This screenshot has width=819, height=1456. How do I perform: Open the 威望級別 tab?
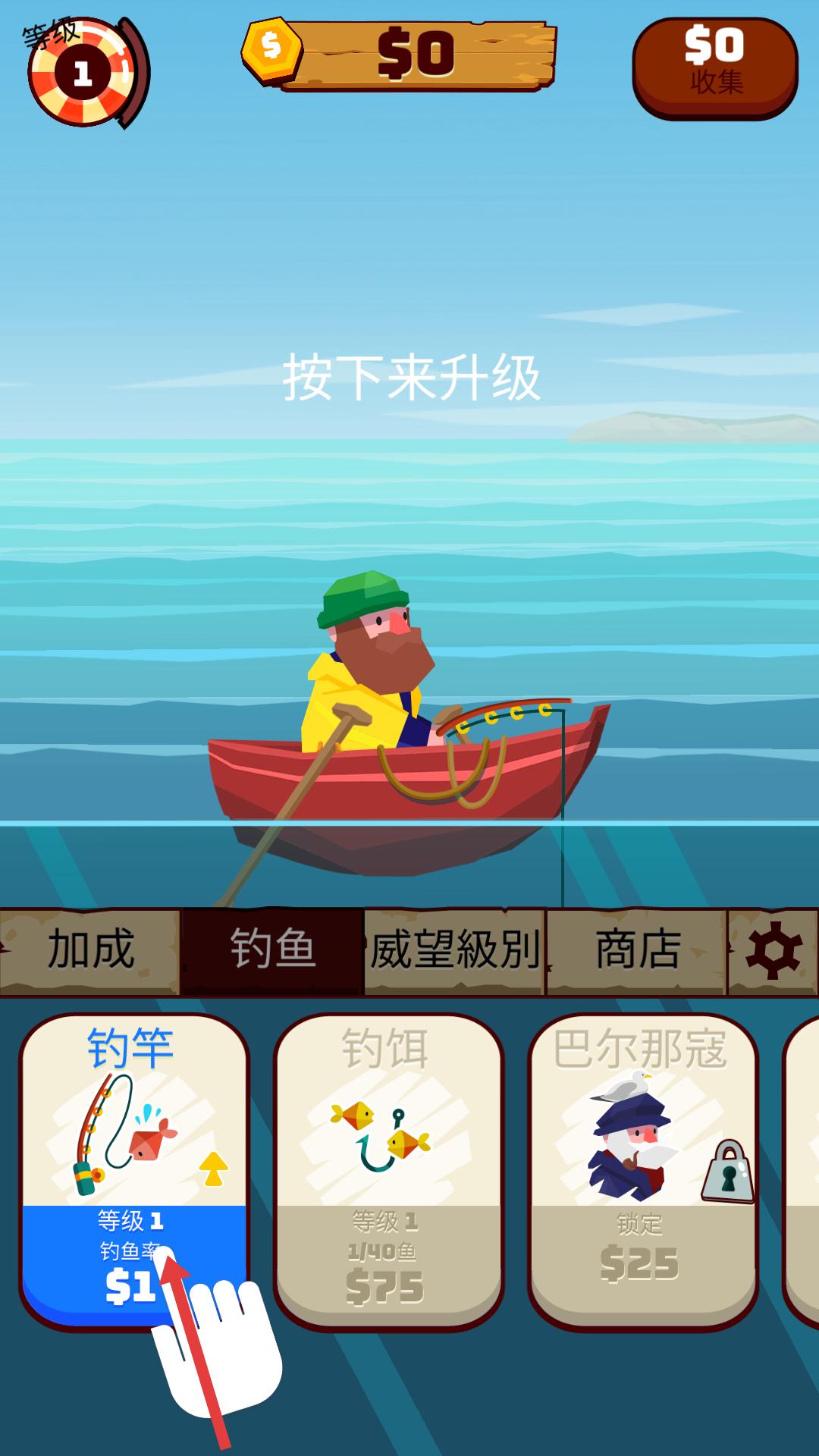454,951
